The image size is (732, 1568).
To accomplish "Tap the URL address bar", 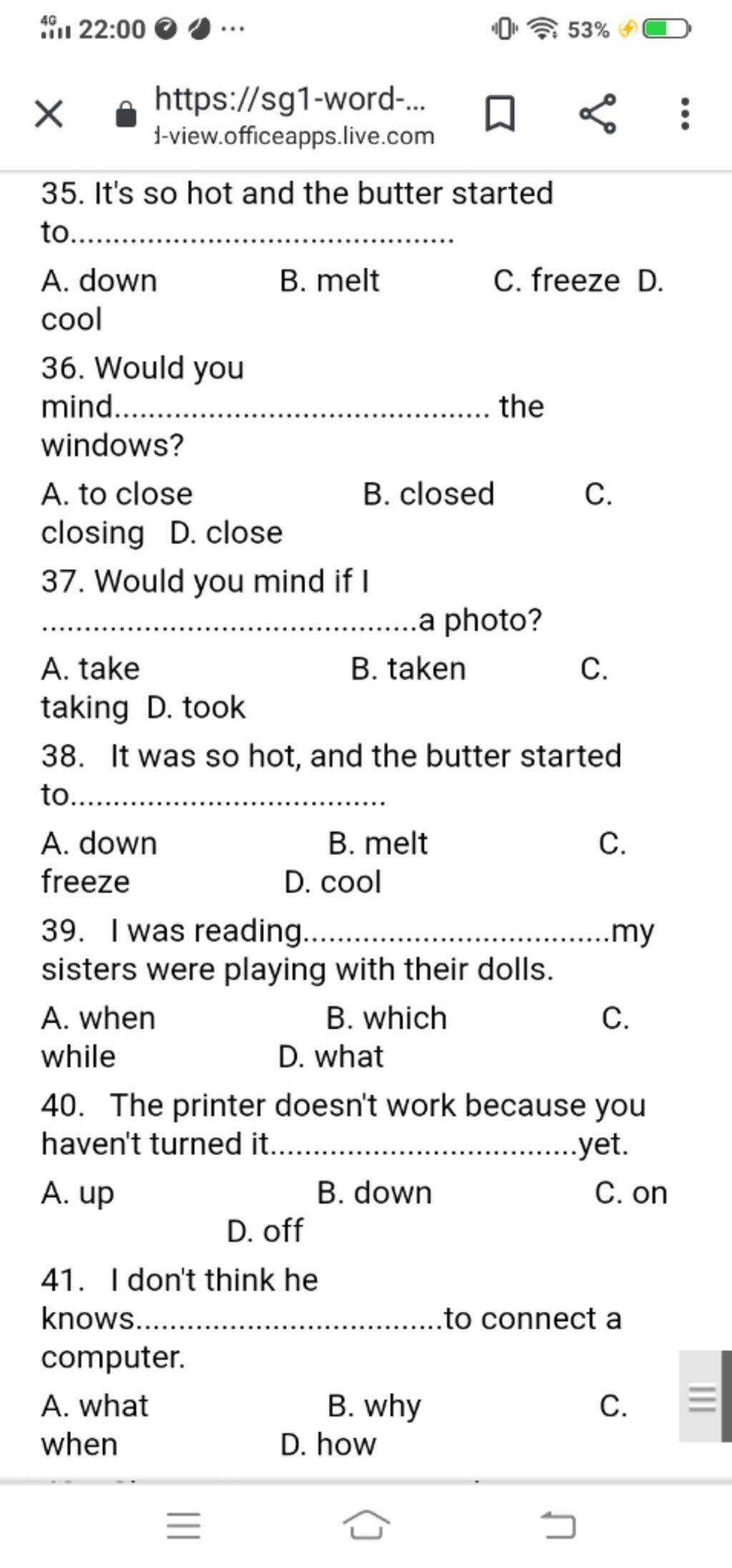I will tap(293, 116).
